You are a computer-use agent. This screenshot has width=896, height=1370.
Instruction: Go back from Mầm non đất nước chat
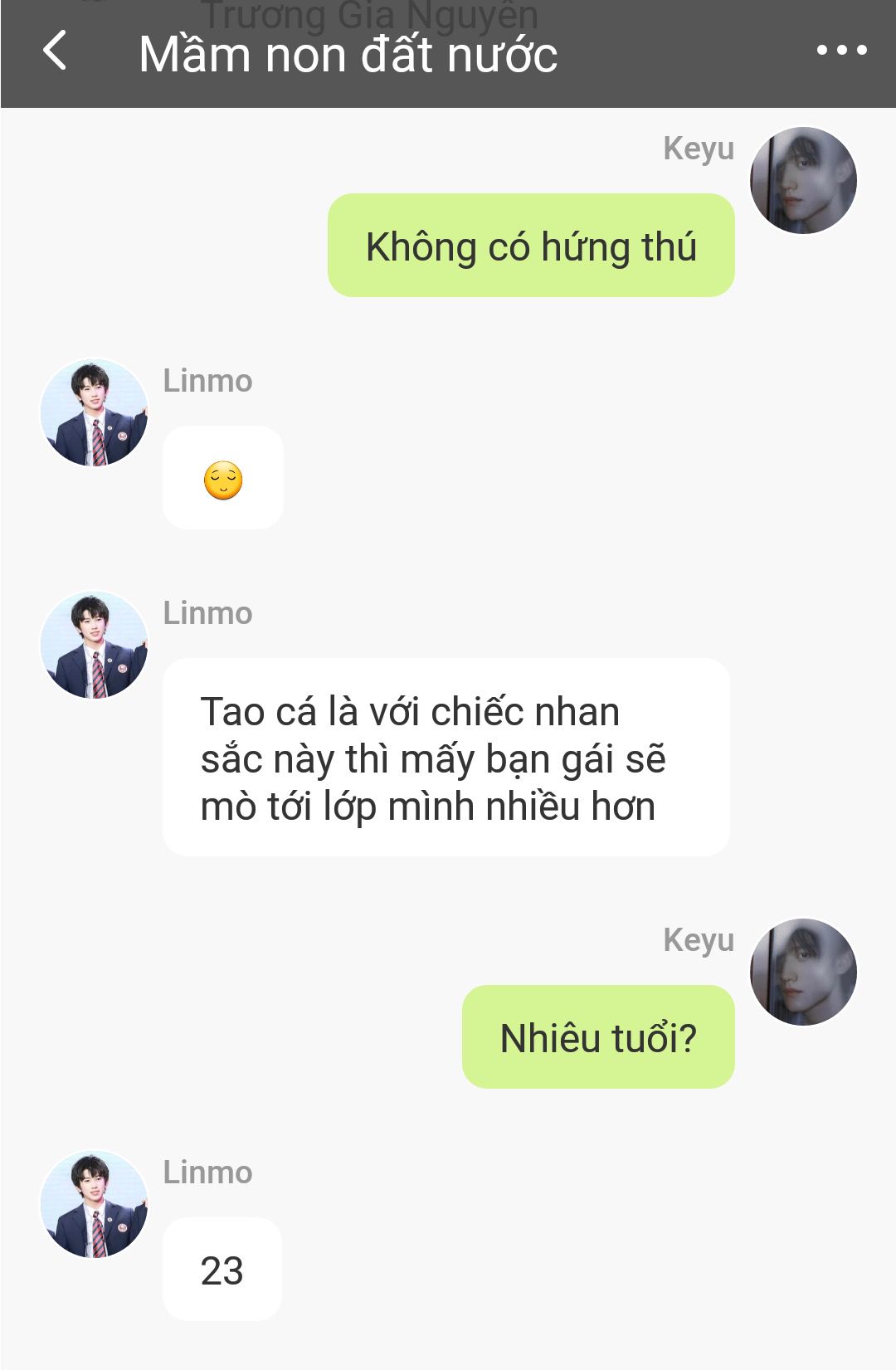coord(55,51)
